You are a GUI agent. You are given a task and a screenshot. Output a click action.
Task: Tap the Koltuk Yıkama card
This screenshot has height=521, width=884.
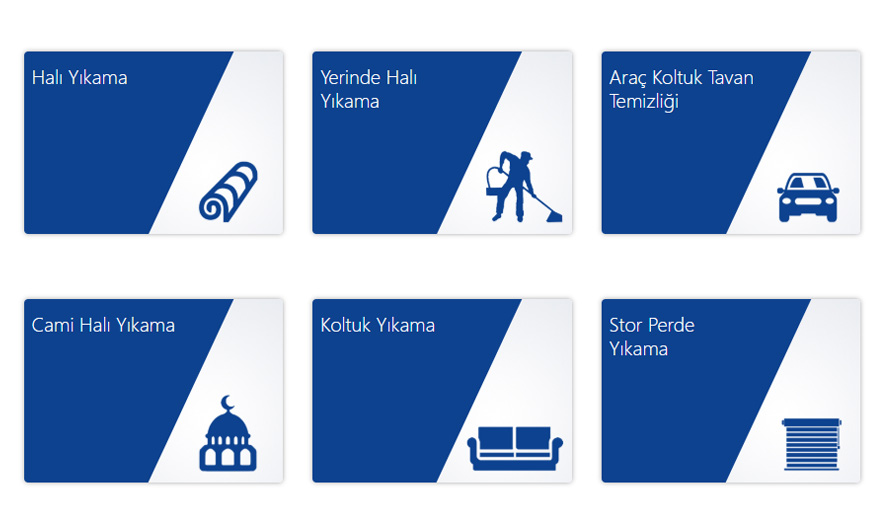441,390
